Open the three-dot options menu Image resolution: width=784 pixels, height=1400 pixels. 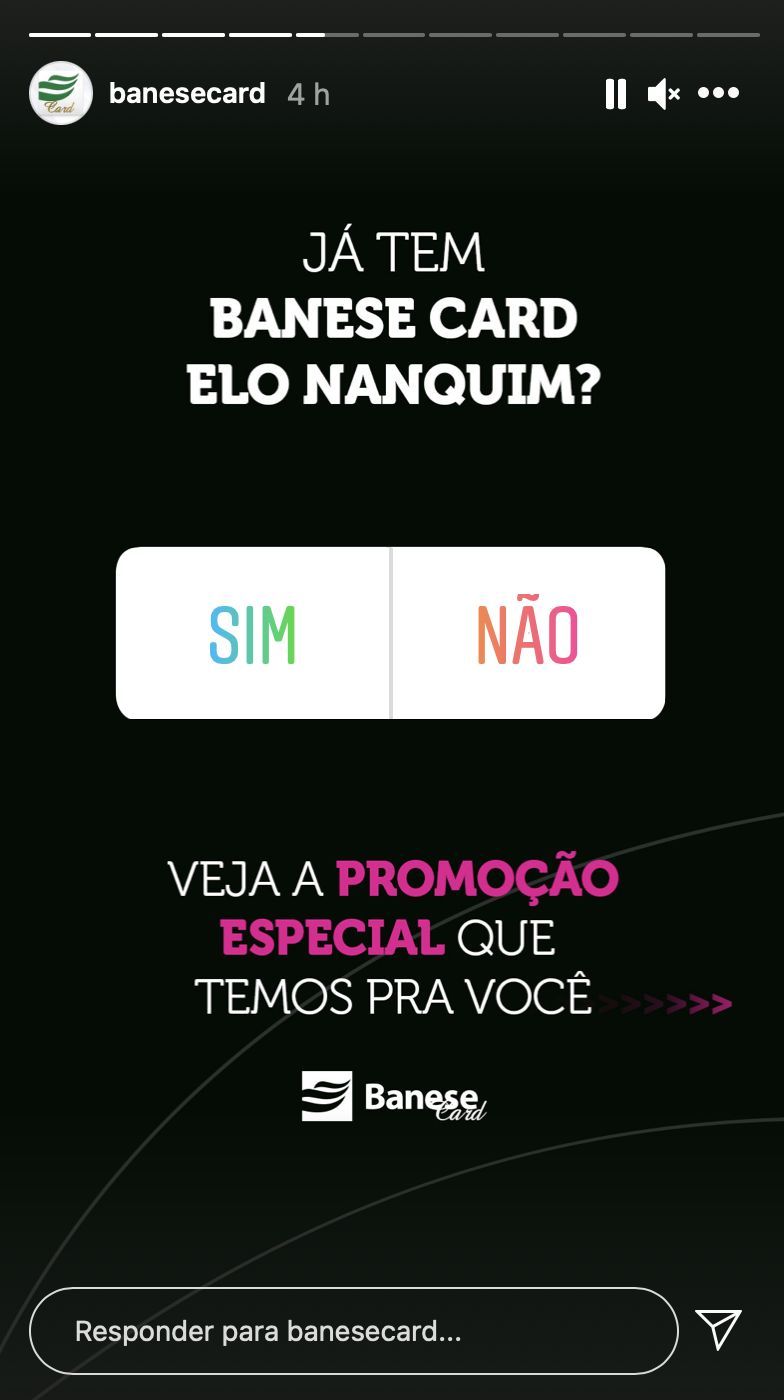(718, 93)
